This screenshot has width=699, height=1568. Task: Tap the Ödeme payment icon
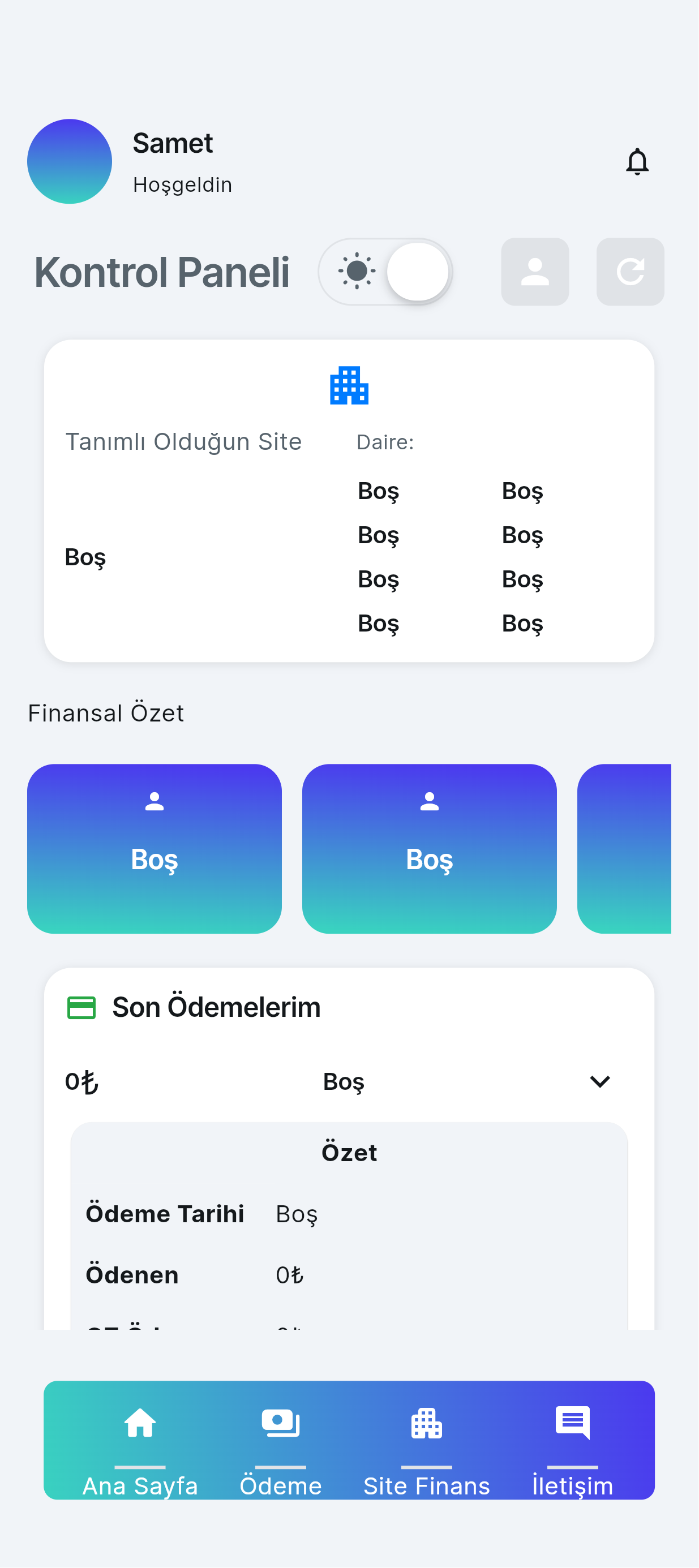coord(281,1424)
